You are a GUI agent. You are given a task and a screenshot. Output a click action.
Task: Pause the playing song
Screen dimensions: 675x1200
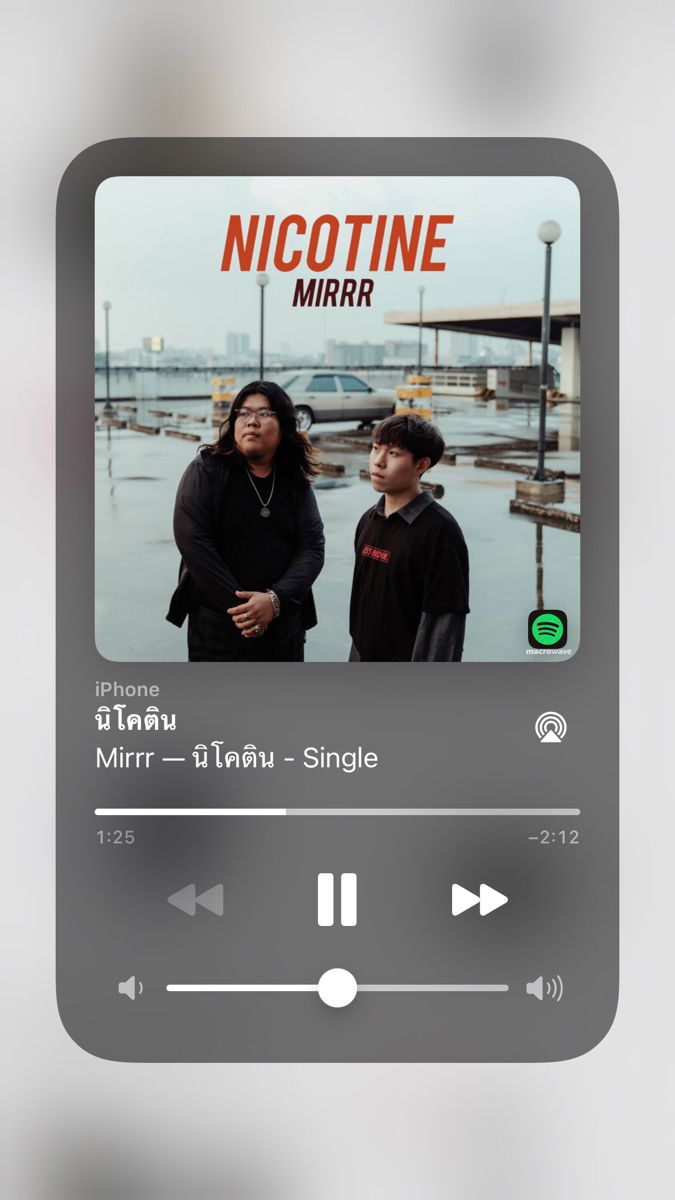337,899
